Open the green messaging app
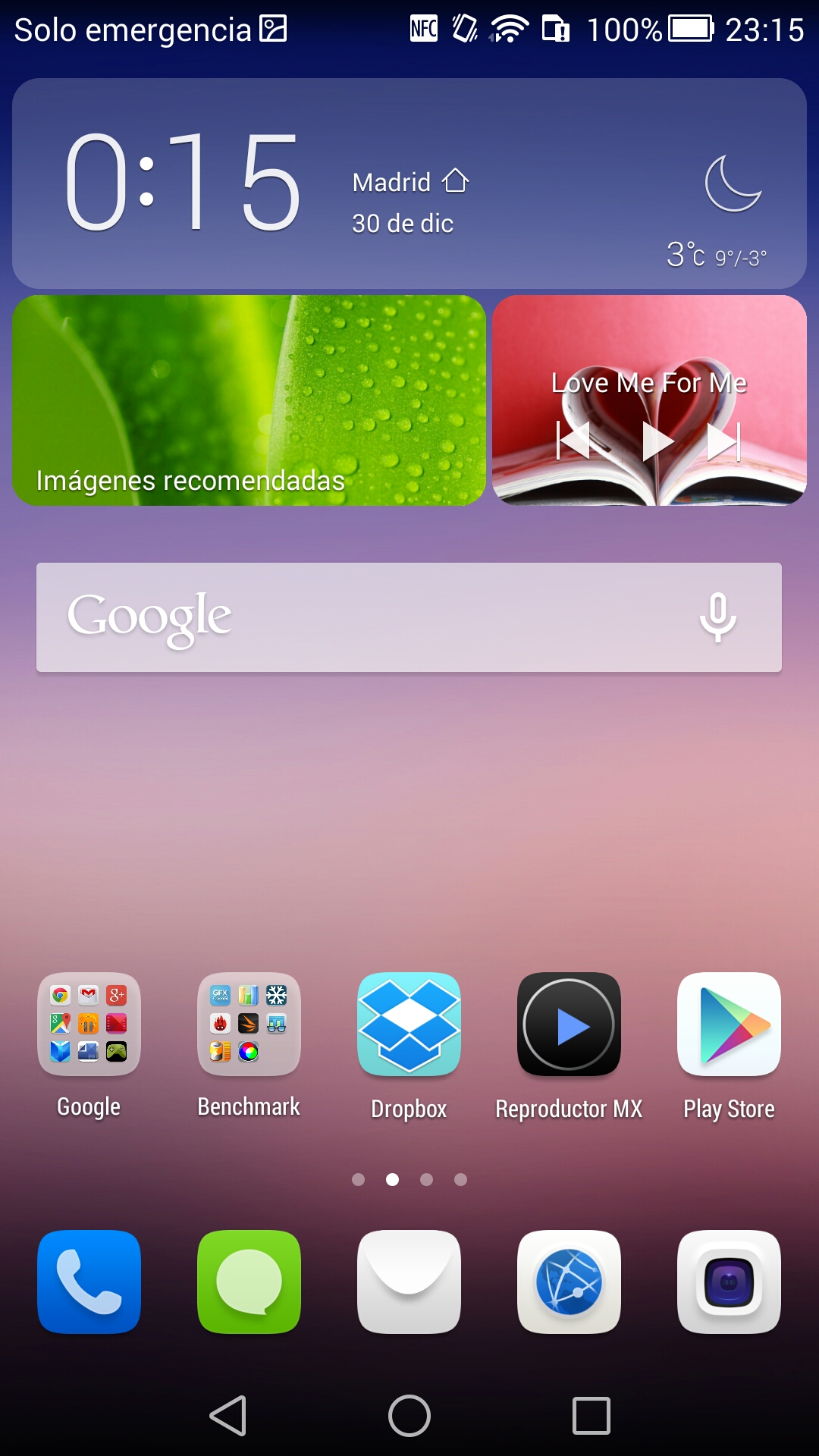The height and width of the screenshot is (1456, 819). [249, 1282]
